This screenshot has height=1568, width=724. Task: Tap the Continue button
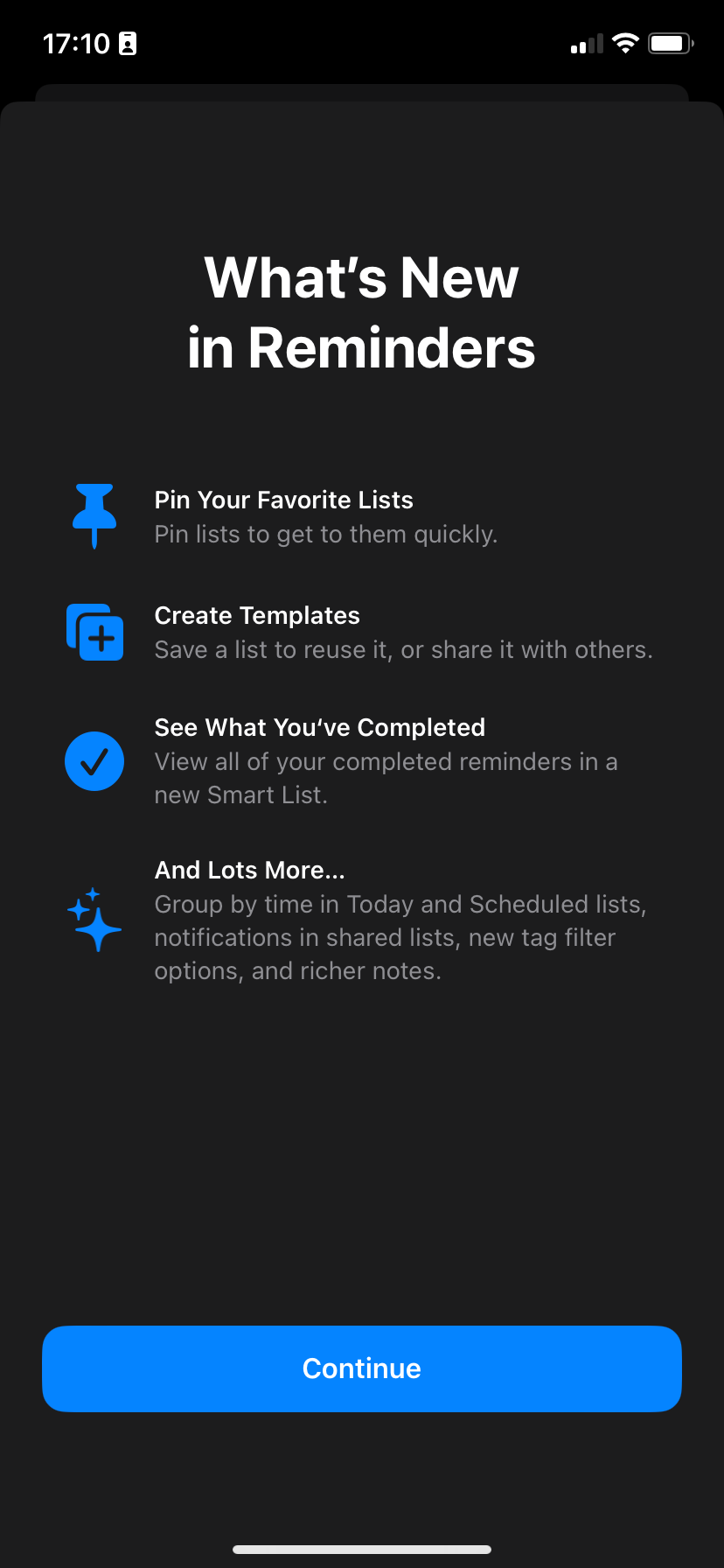tap(361, 1368)
